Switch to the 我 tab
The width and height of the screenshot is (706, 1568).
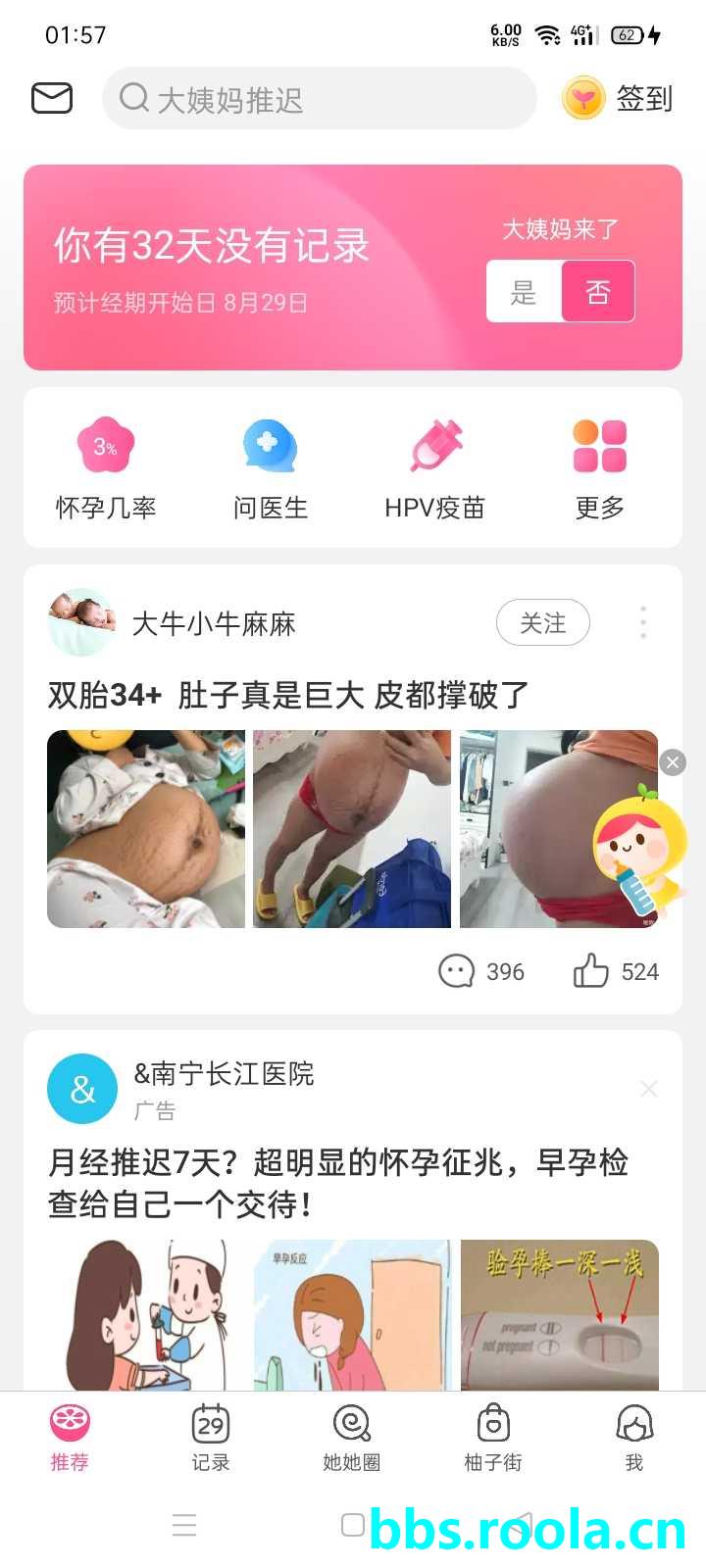coord(634,1437)
